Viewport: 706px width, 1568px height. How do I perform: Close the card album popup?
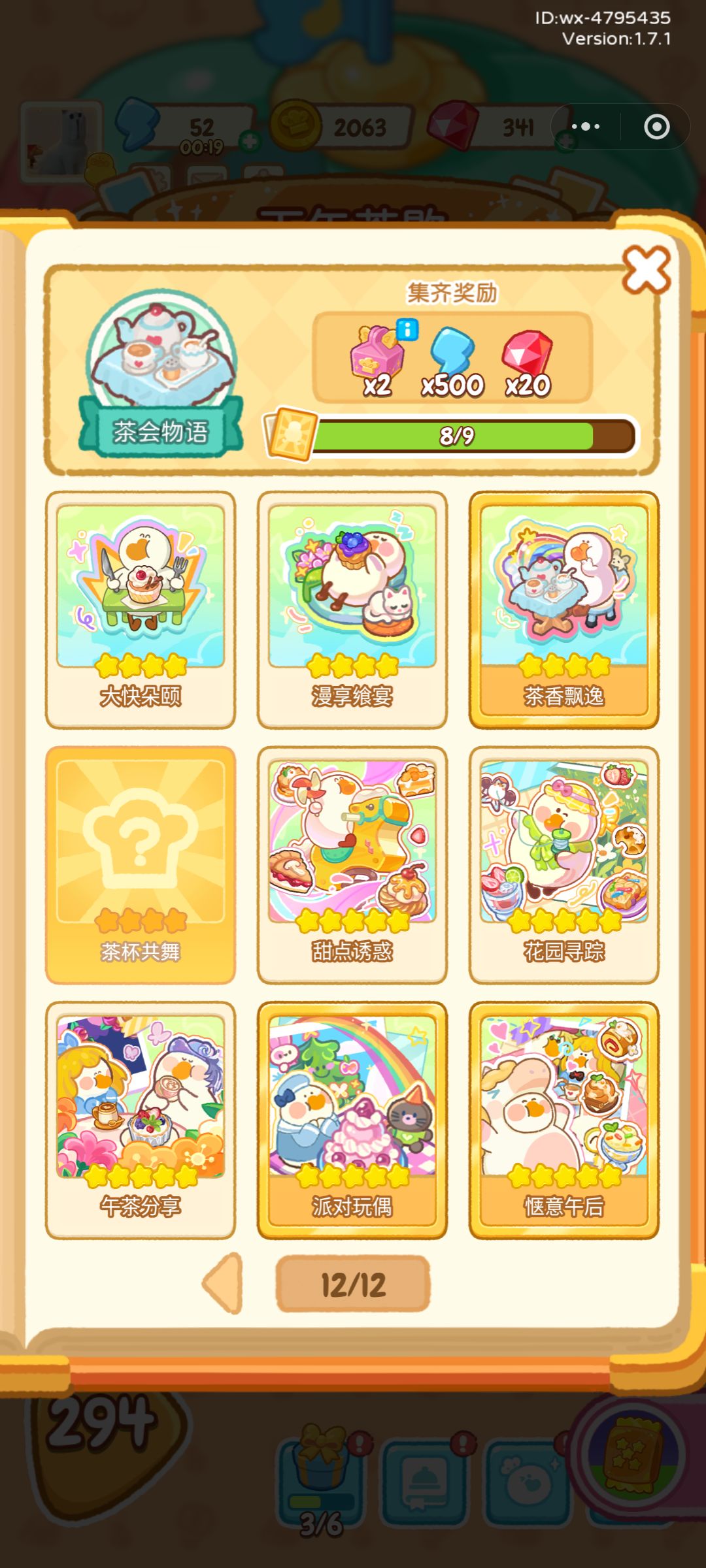(647, 269)
